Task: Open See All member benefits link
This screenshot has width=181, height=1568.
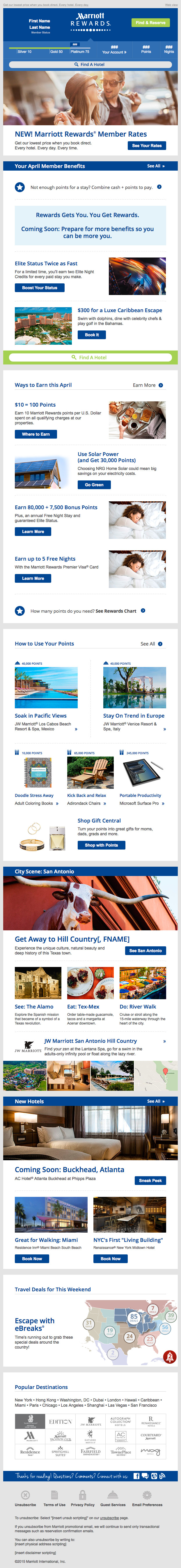Action: point(155,166)
